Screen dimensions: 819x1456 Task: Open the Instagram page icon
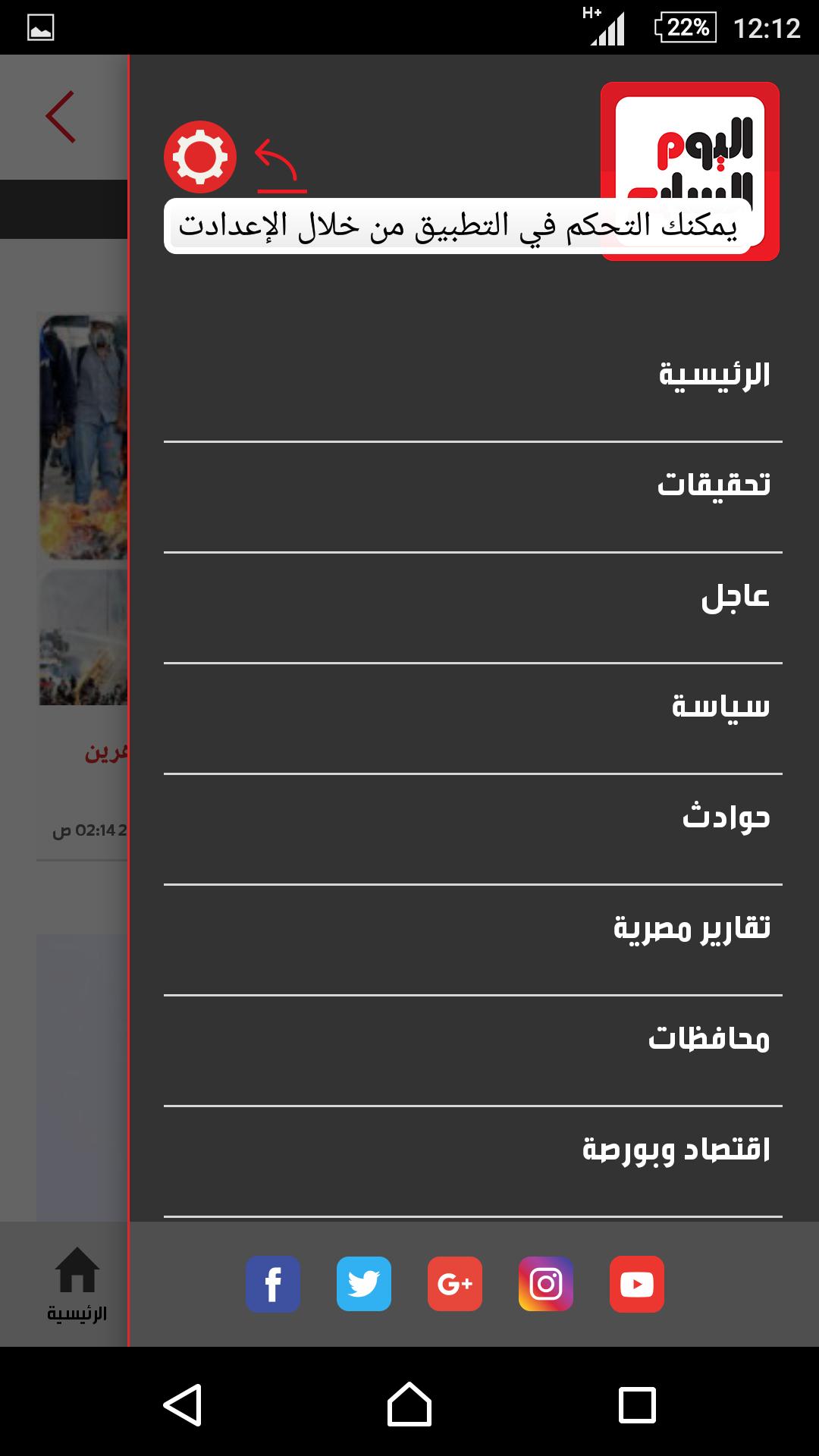[x=546, y=1284]
